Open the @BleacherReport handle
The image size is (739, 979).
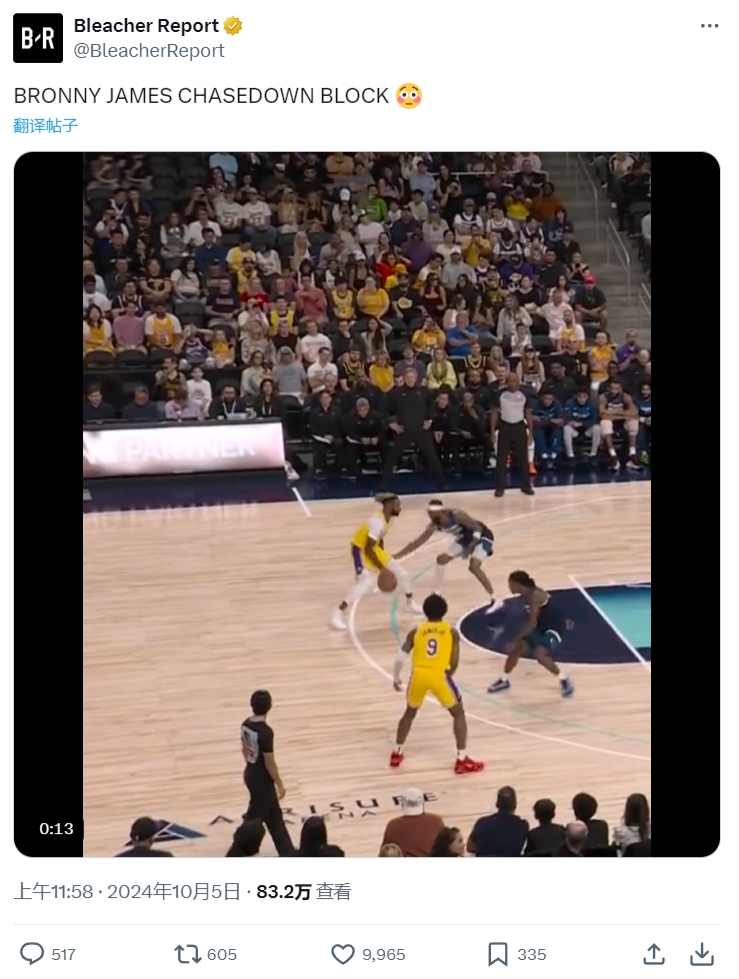click(x=149, y=50)
